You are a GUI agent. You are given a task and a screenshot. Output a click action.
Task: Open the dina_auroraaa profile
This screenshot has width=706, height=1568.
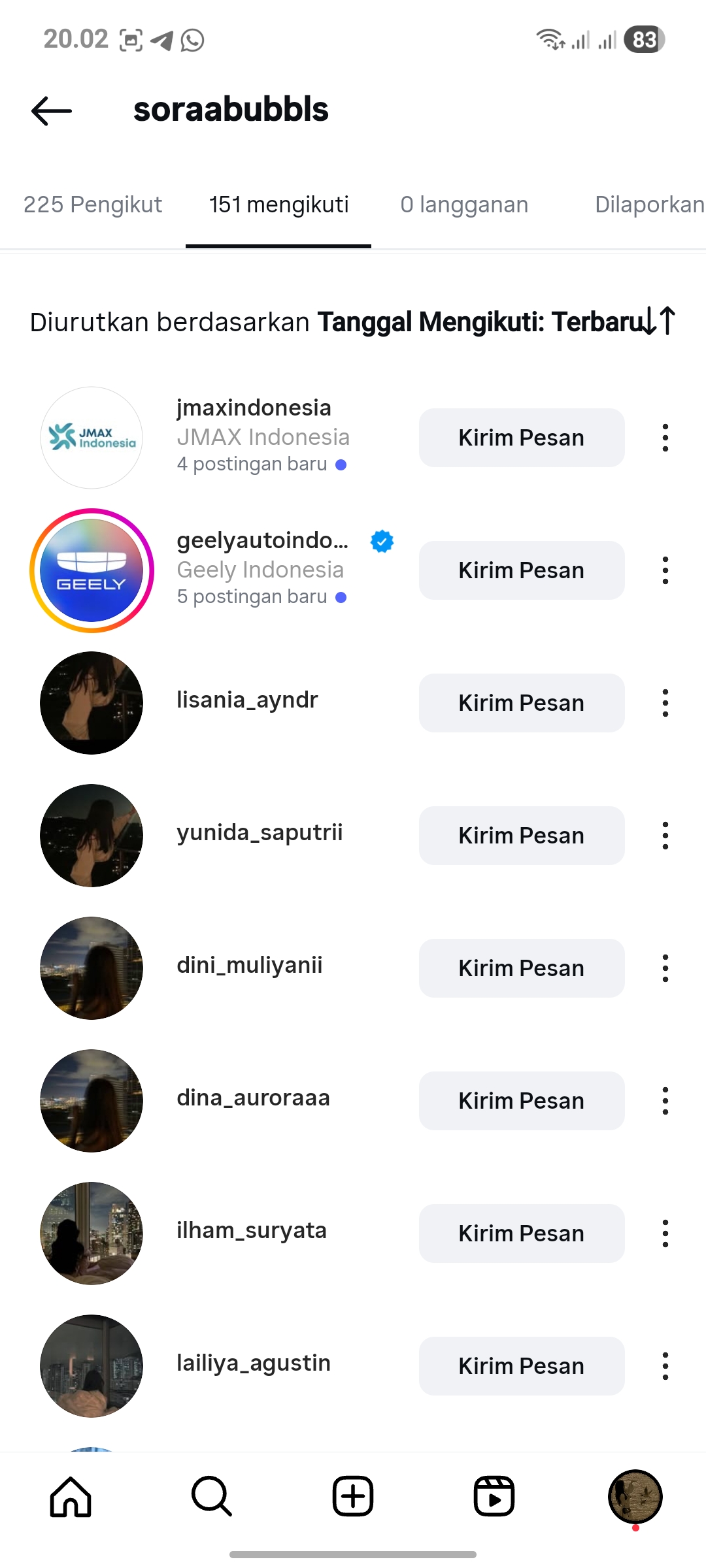click(253, 1098)
